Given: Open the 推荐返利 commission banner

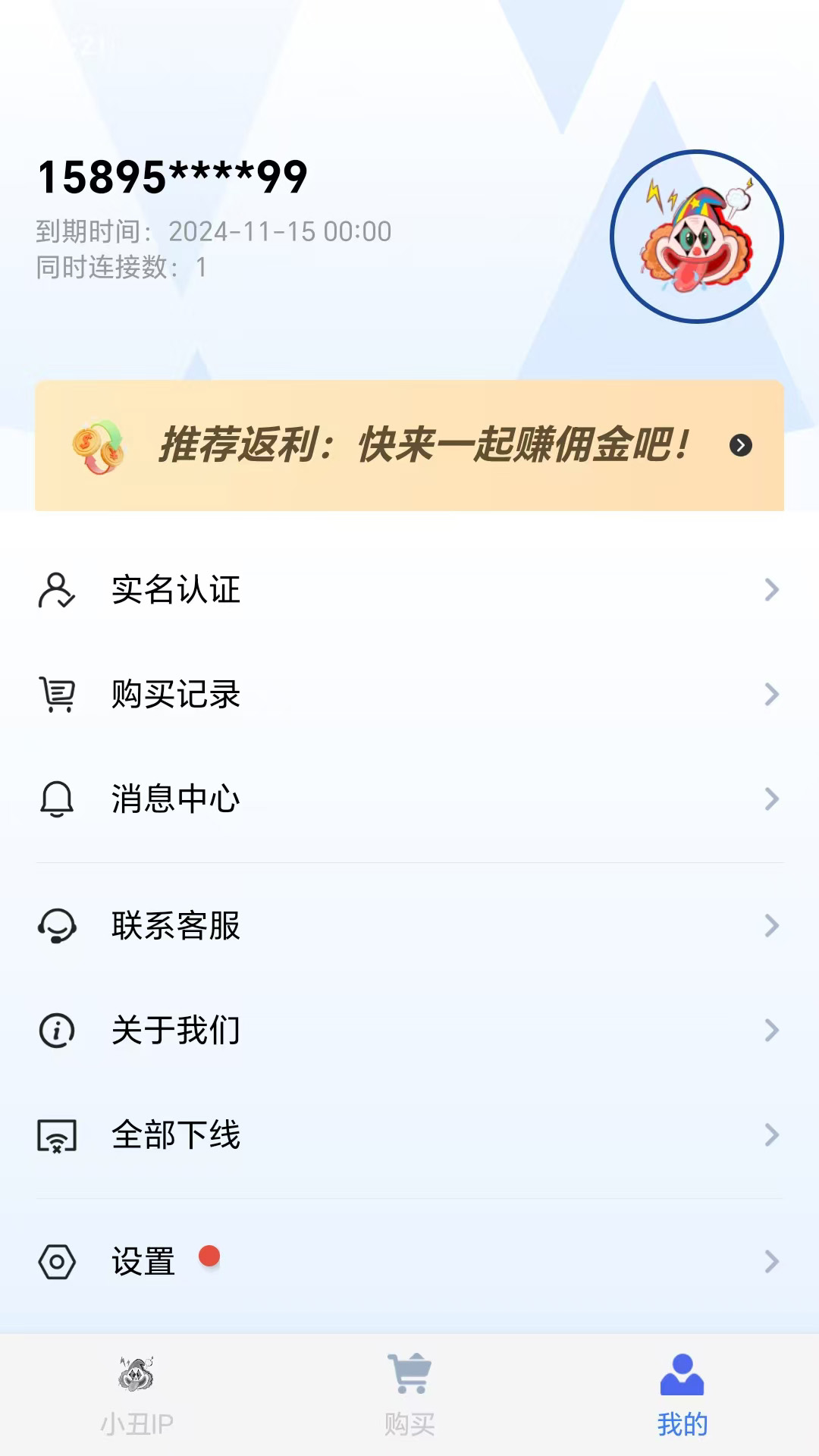Looking at the screenshot, I should coord(409,445).
